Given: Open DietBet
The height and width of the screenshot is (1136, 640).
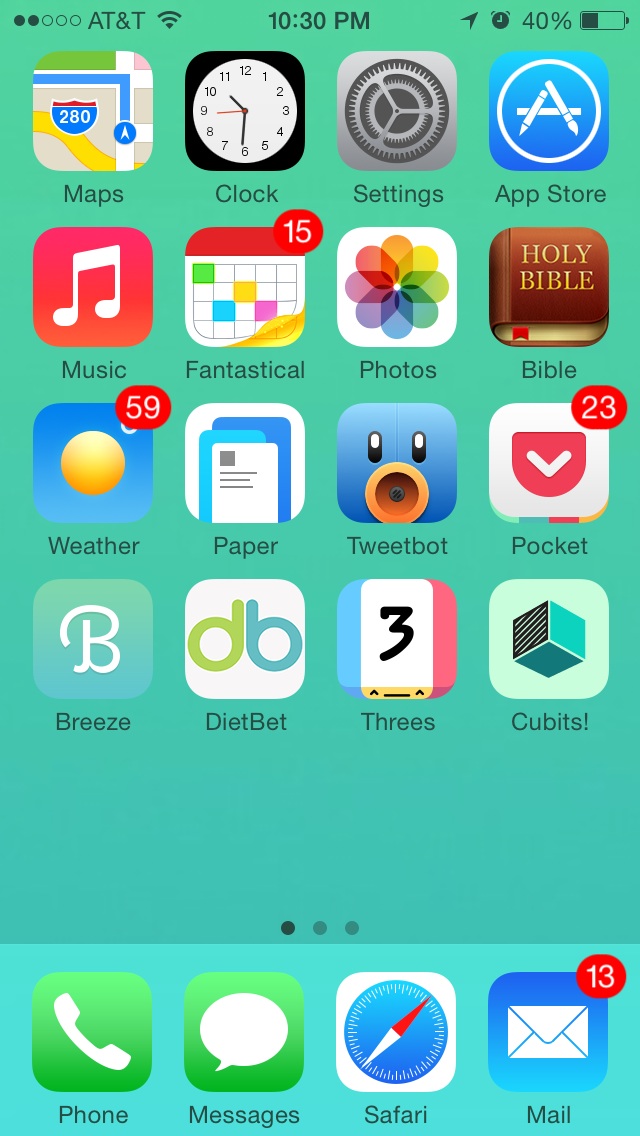Looking at the screenshot, I should tap(245, 639).
